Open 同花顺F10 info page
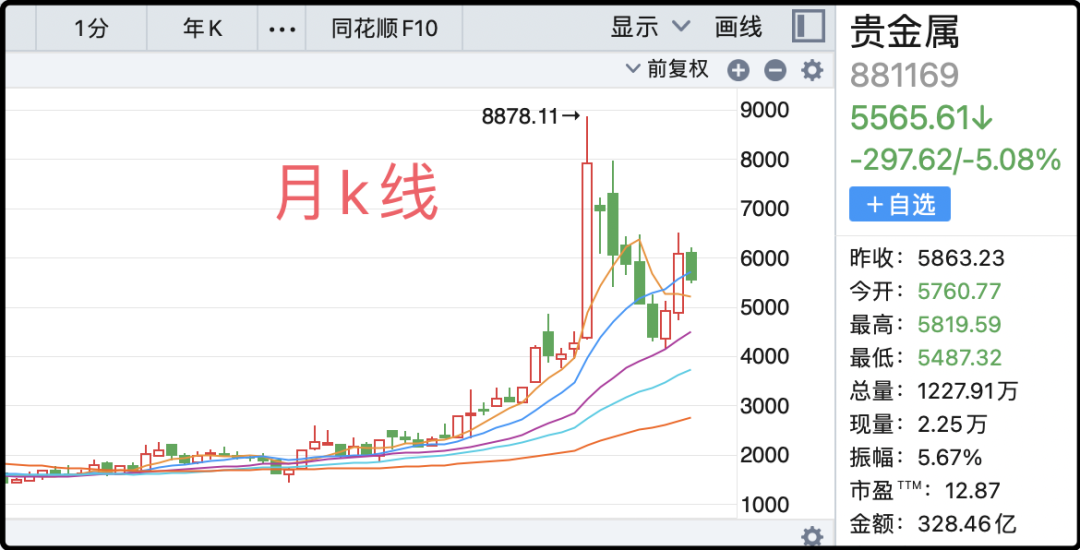This screenshot has height=550, width=1080. tap(384, 28)
